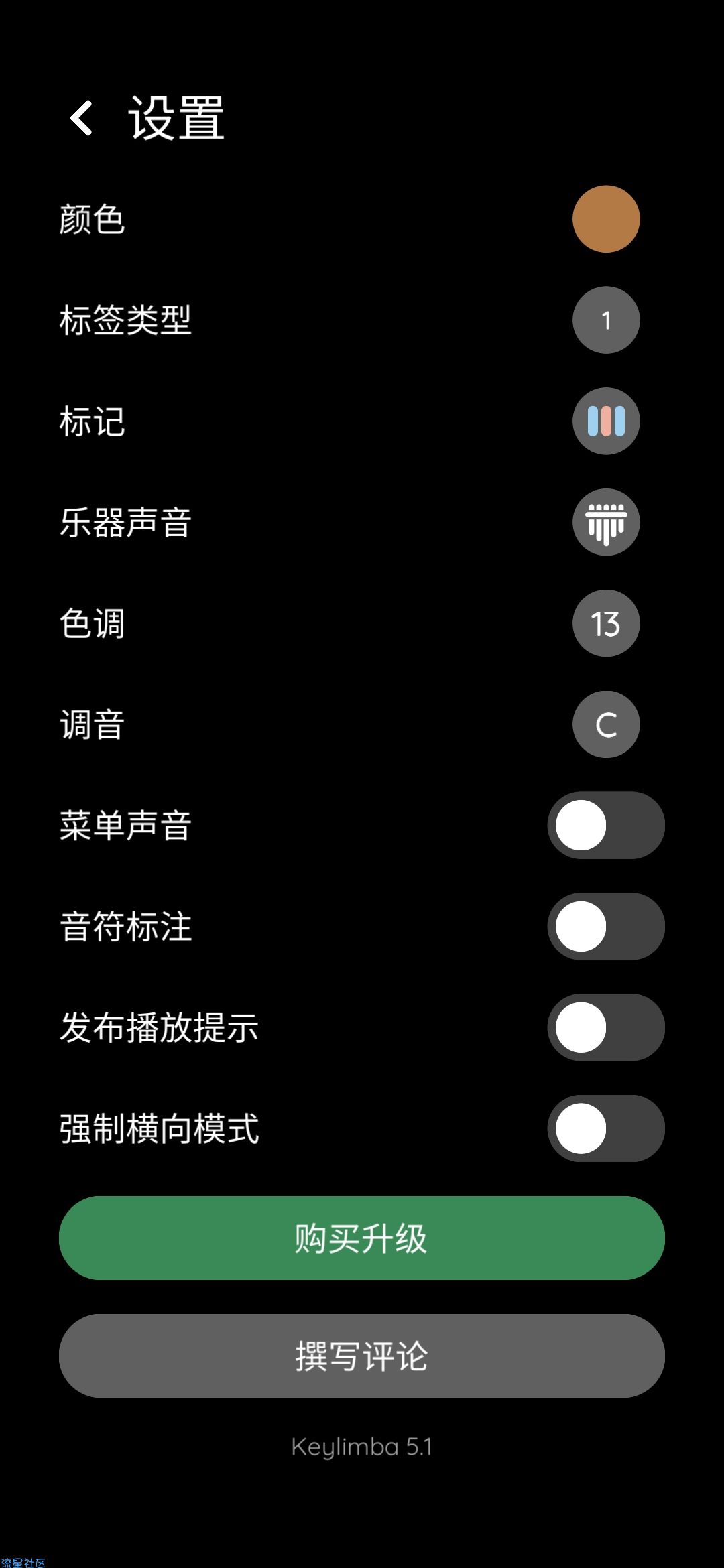Open the 标记 marker options
This screenshot has width=724, height=1568.
point(606,421)
